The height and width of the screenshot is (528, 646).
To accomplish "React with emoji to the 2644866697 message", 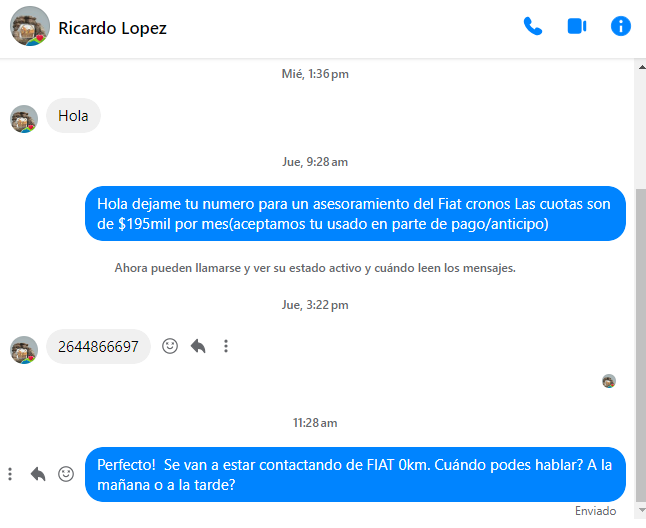I will tap(170, 346).
